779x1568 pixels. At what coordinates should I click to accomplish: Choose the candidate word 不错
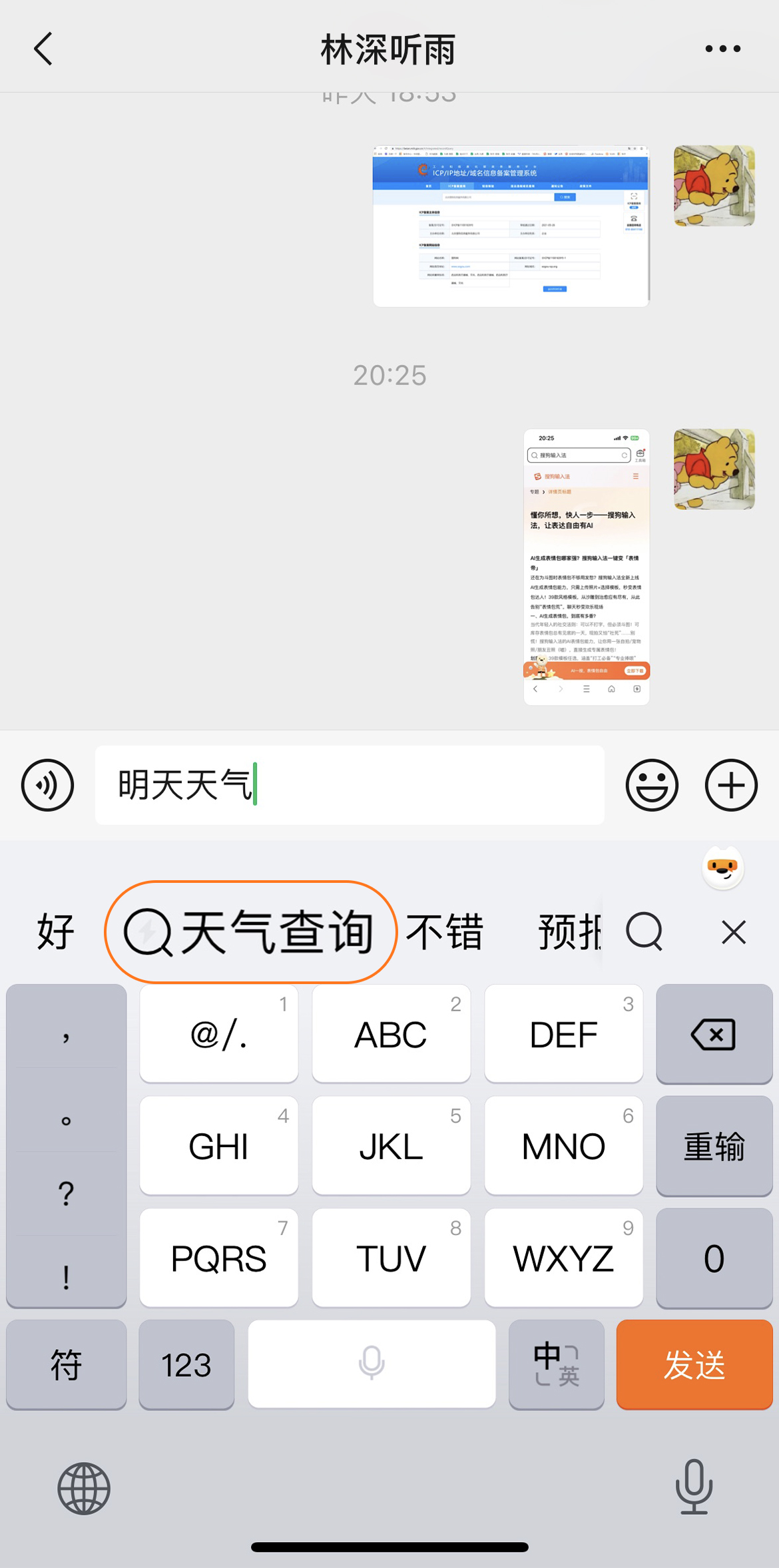[x=444, y=931]
